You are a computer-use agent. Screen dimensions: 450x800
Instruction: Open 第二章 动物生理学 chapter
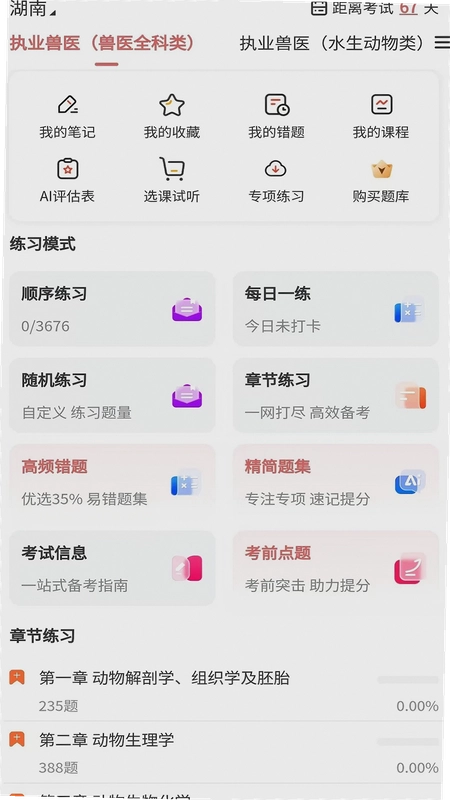[x=224, y=753]
